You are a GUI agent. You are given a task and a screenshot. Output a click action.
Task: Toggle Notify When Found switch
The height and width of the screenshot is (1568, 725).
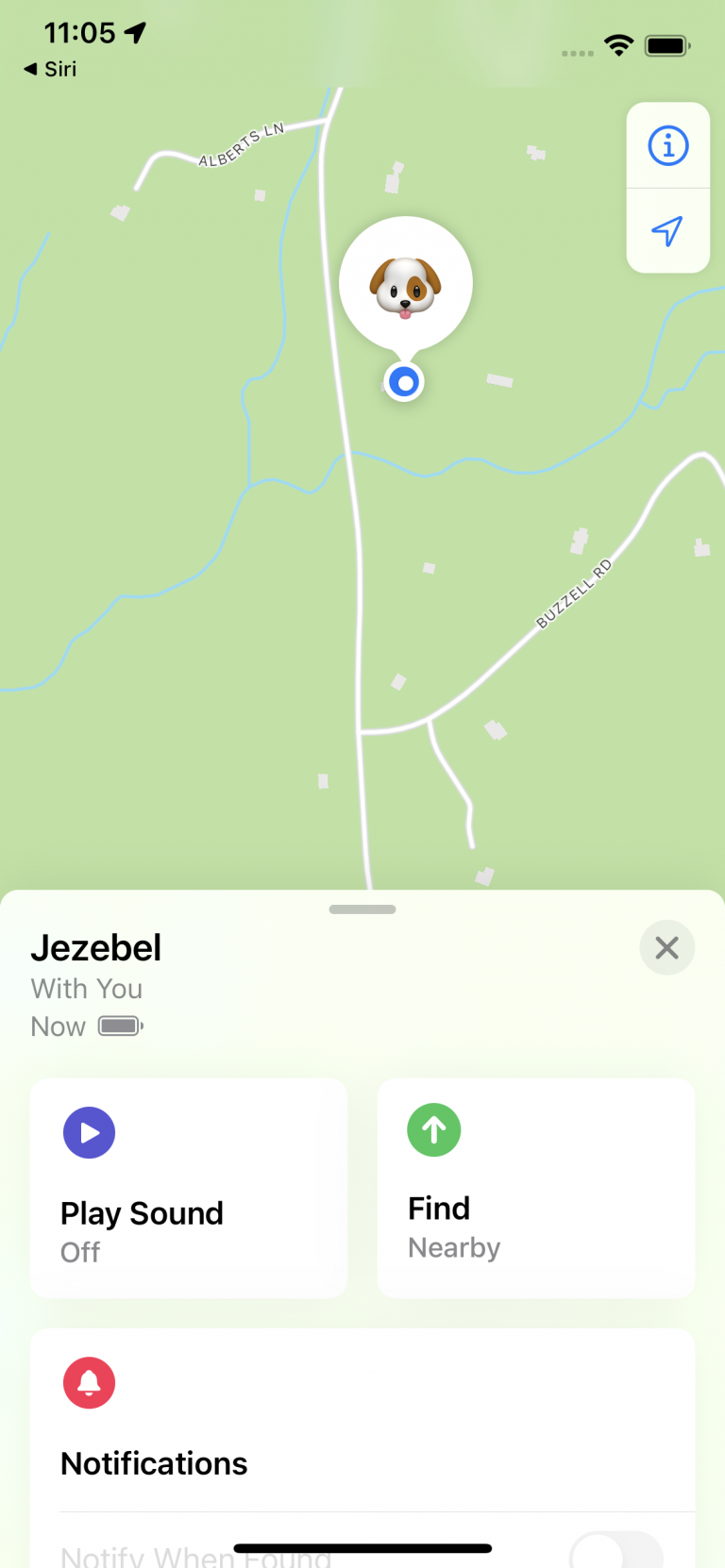[616, 1551]
